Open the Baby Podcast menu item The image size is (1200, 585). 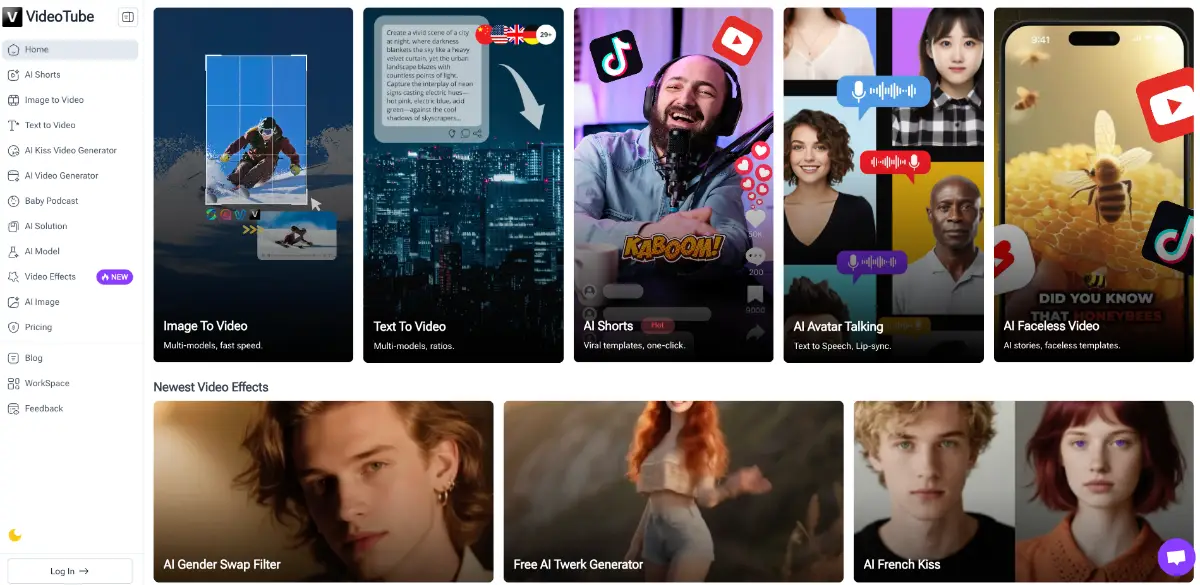[x=51, y=201]
